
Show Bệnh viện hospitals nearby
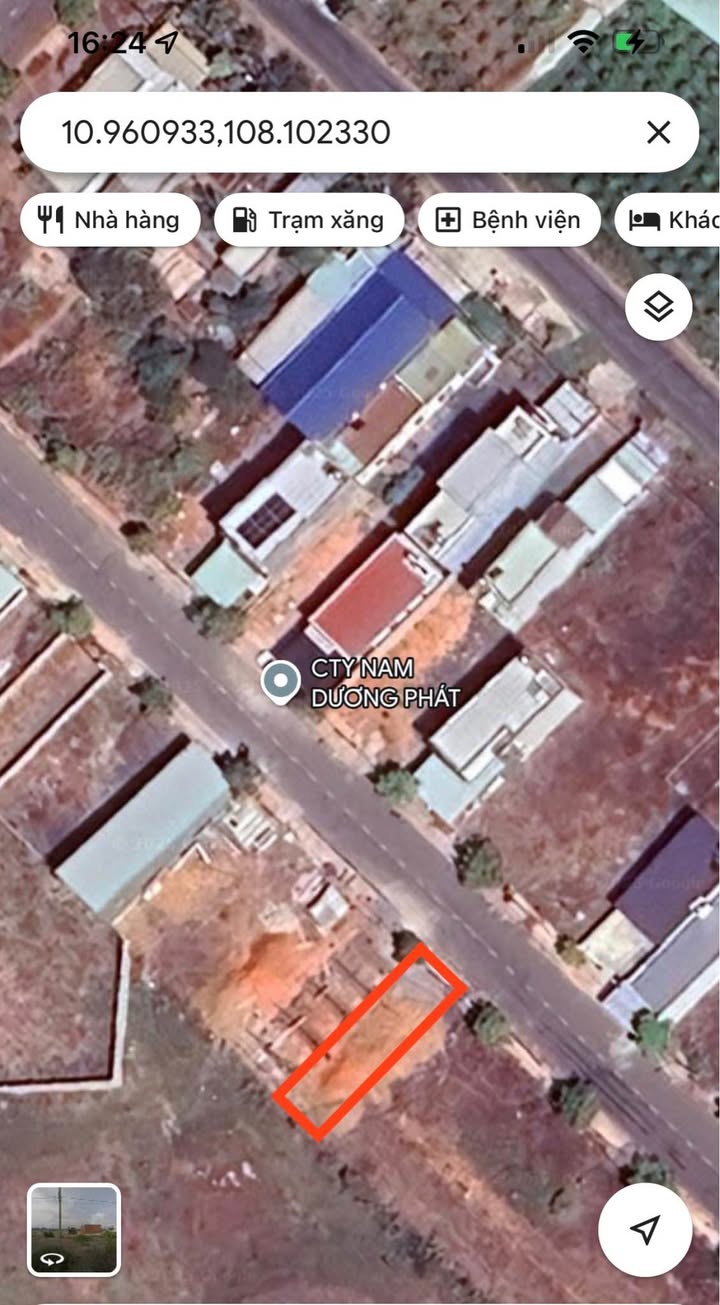coord(509,220)
